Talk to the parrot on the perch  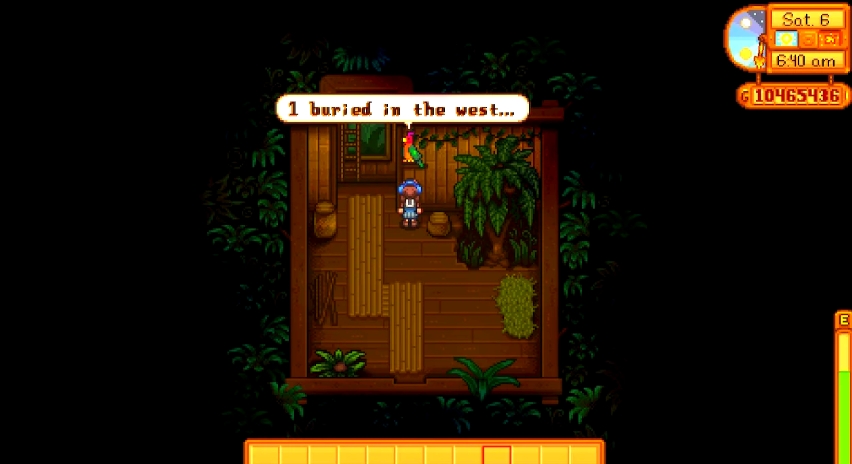pos(411,148)
